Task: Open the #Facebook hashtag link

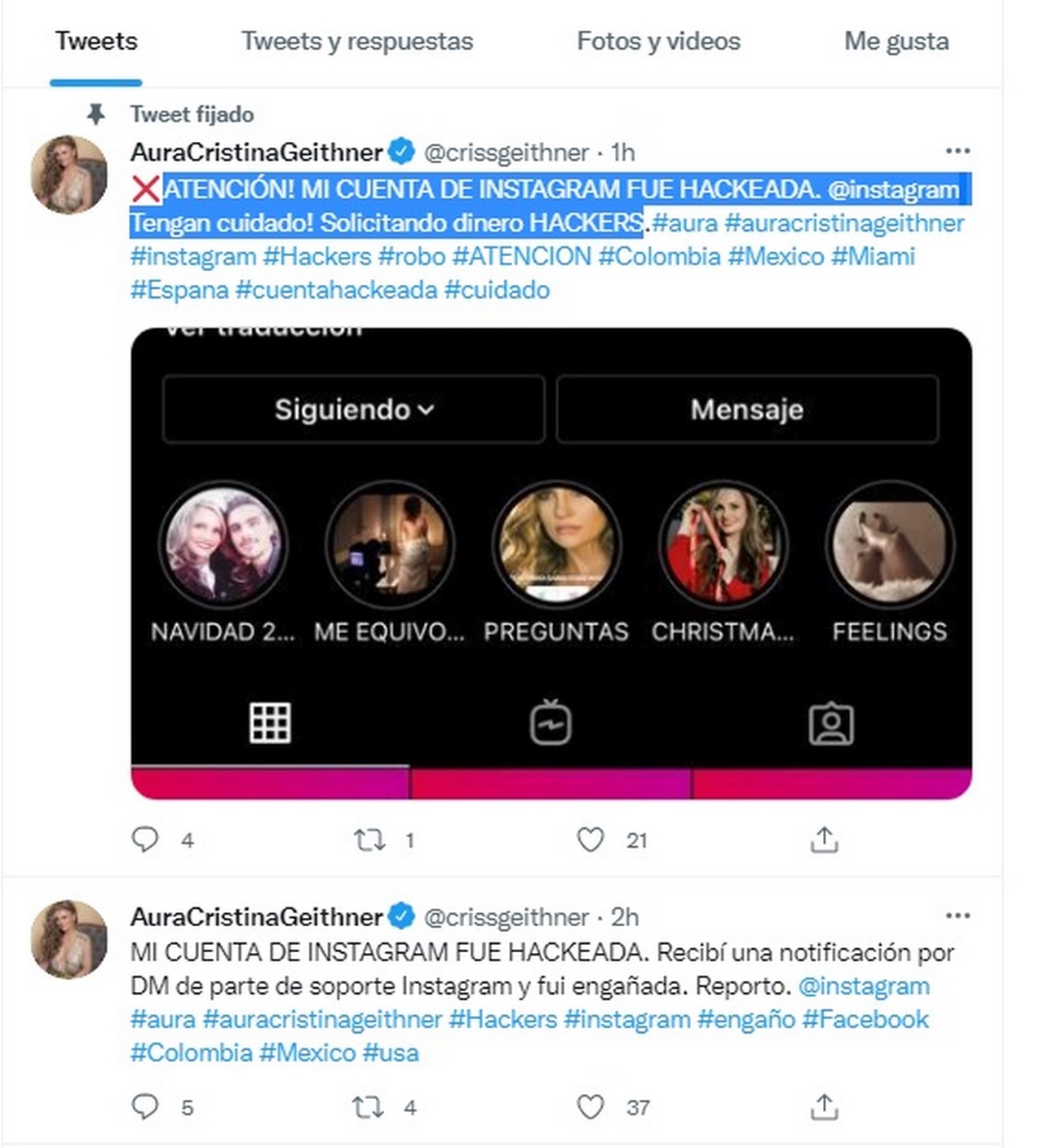Action: 865,1019
